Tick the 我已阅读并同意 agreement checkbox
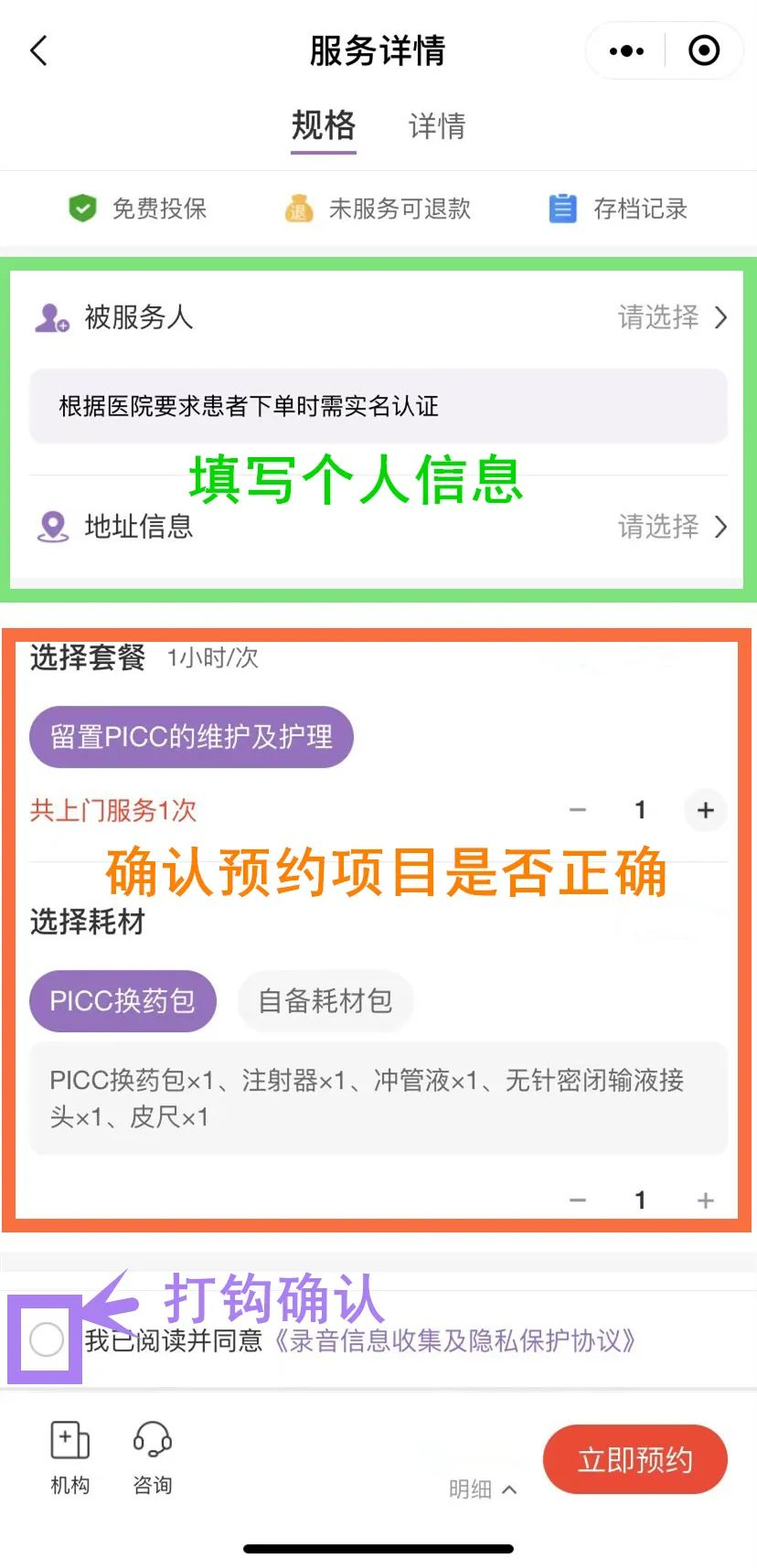 (47, 1340)
